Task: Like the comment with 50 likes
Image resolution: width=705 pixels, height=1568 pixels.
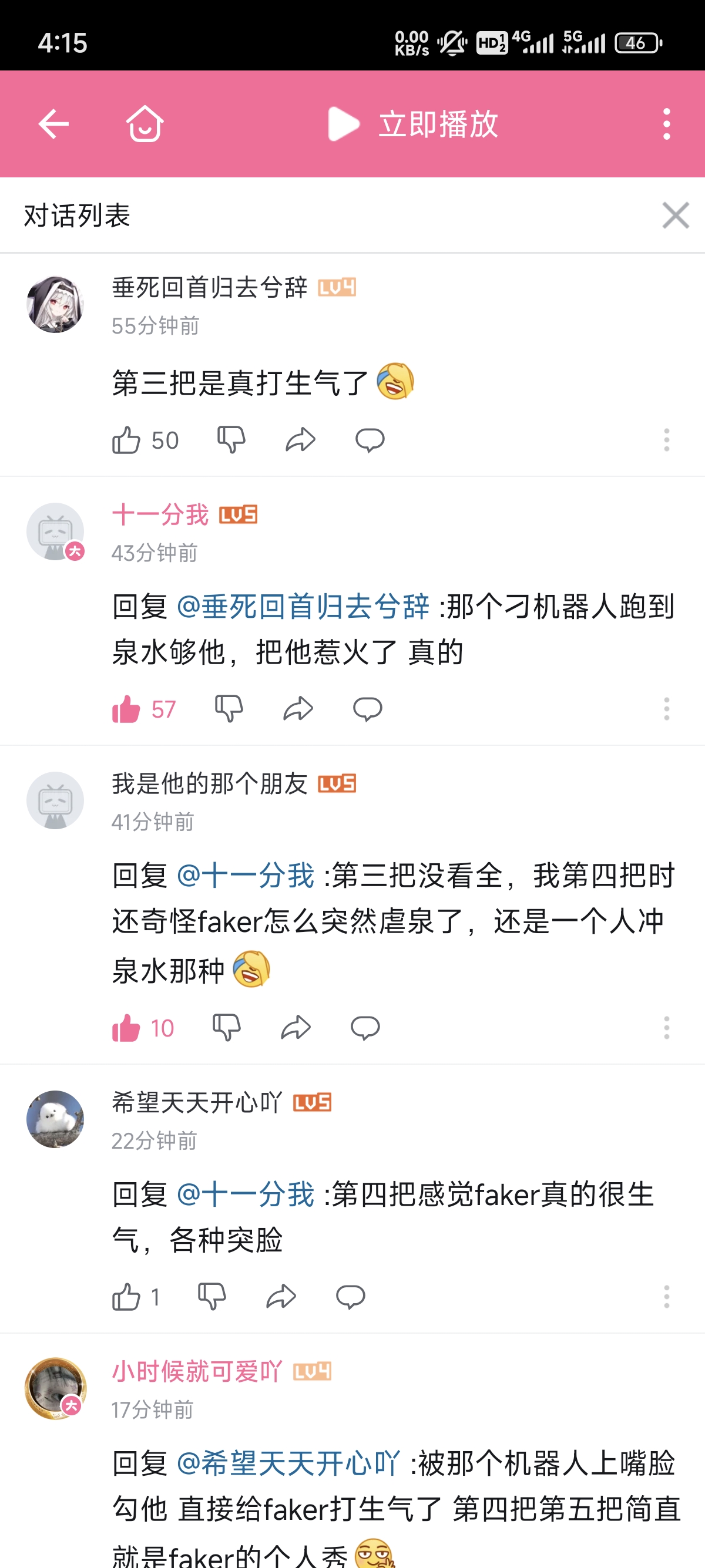Action: (x=127, y=439)
